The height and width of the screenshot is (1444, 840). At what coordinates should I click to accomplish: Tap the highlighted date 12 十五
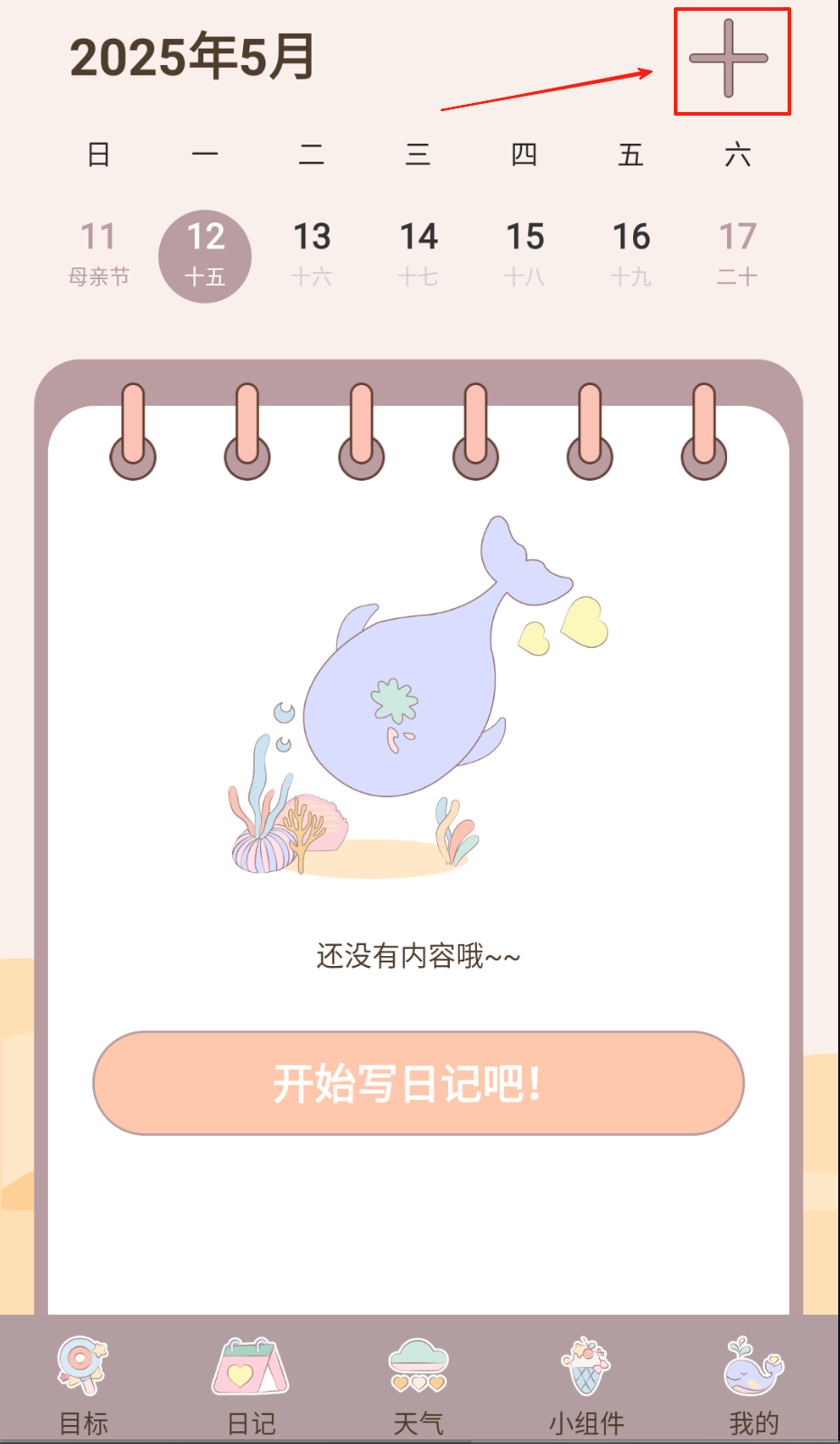[205, 256]
